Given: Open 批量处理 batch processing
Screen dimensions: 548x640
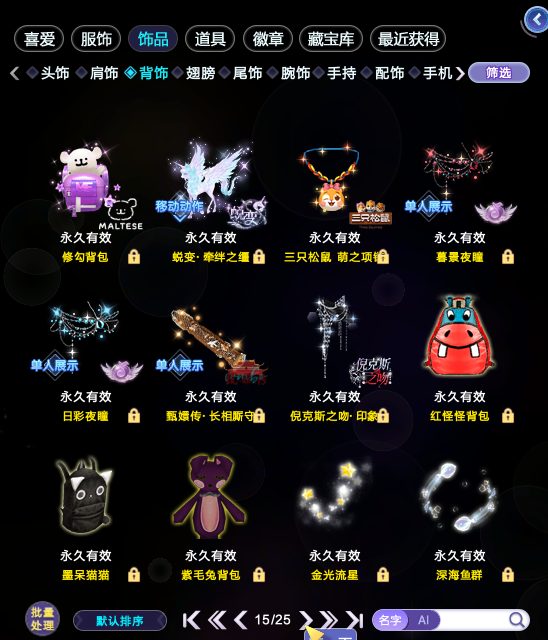Looking at the screenshot, I should [42, 619].
